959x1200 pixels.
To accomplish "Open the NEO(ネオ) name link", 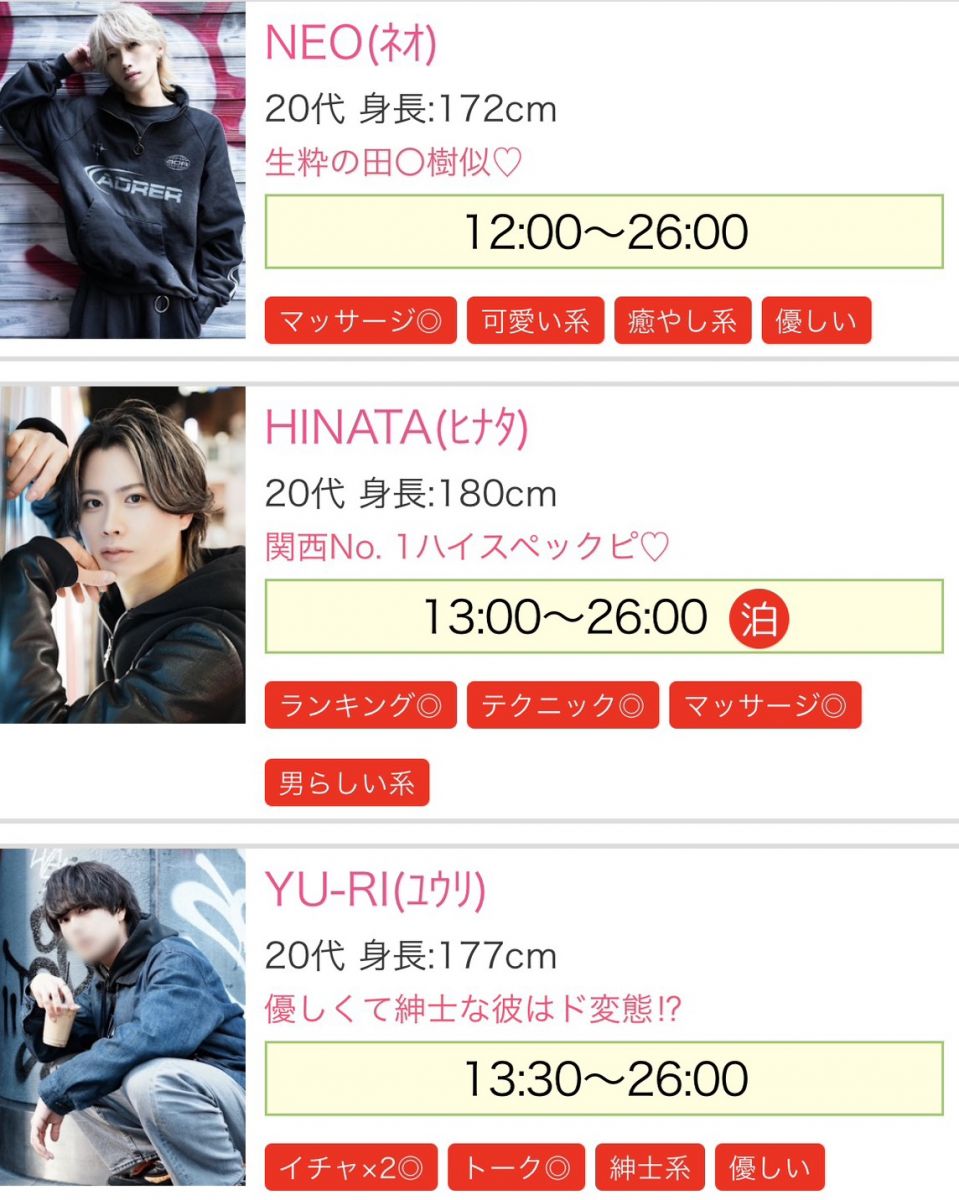I will point(350,42).
